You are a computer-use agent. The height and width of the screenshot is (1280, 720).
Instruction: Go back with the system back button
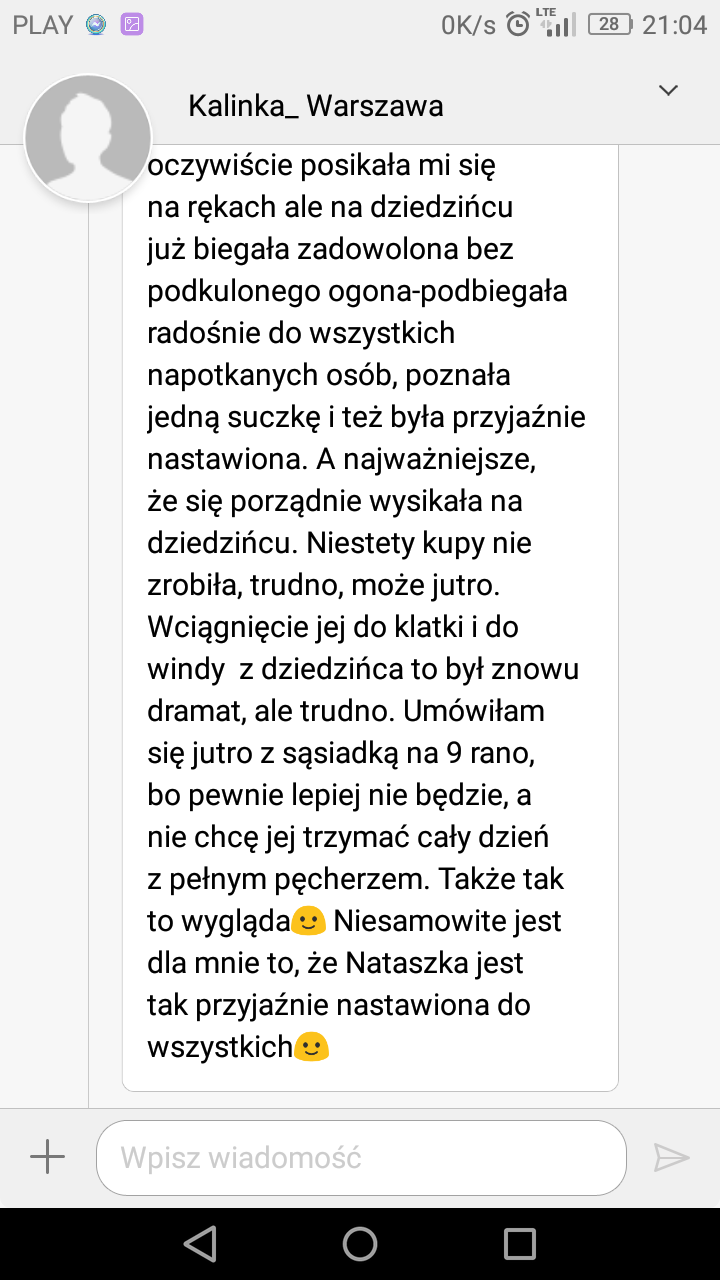(201, 1243)
